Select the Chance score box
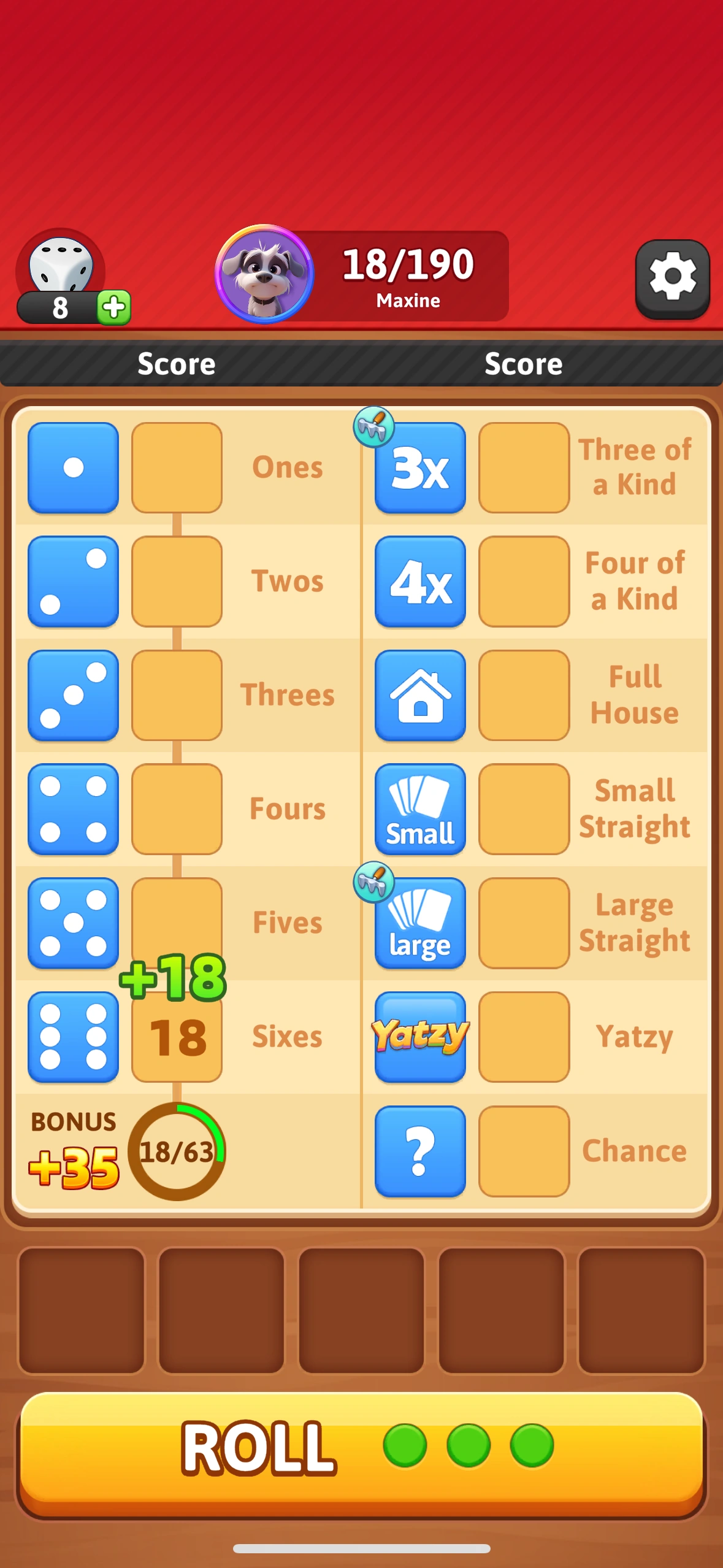Viewport: 723px width, 1568px height. pyautogui.click(x=524, y=1151)
